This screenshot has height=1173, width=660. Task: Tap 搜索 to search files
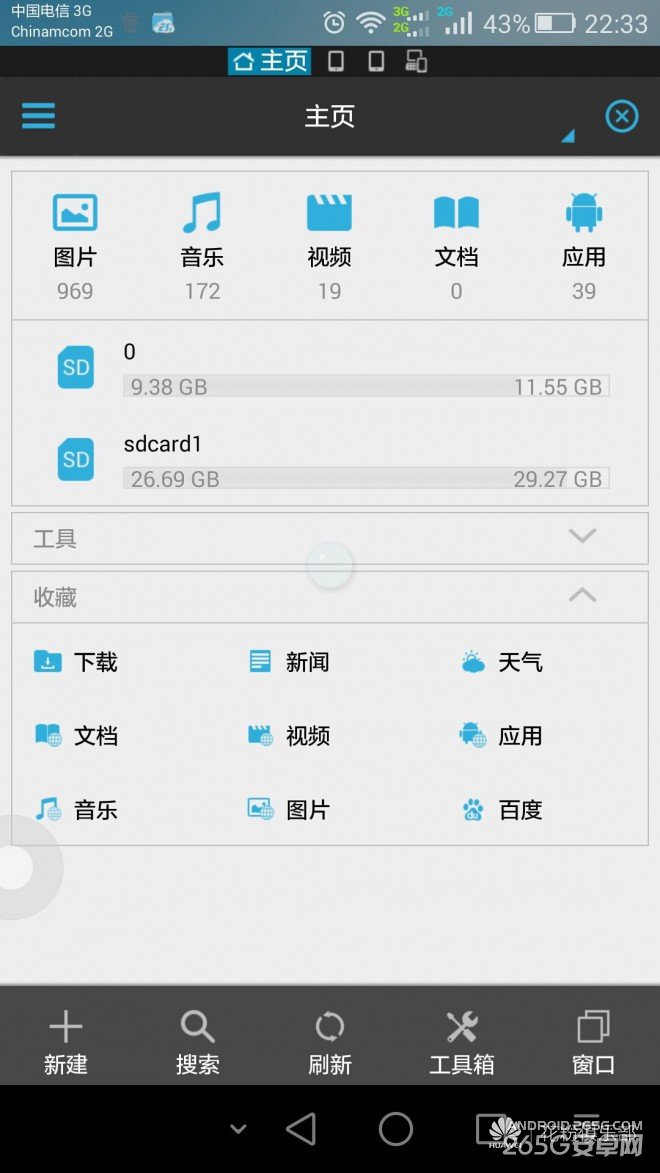point(198,1041)
